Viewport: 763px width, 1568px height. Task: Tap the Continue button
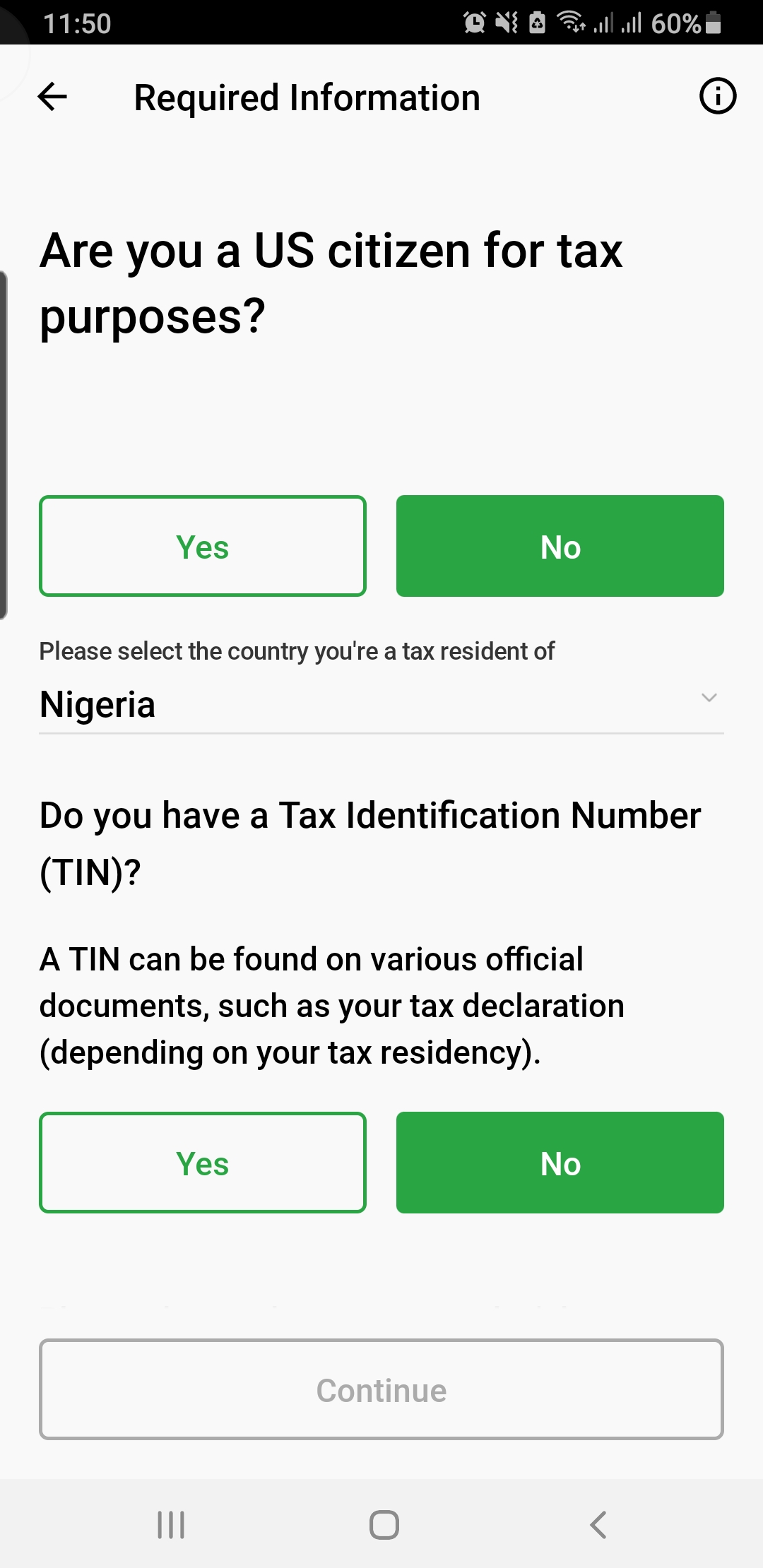tap(381, 1389)
